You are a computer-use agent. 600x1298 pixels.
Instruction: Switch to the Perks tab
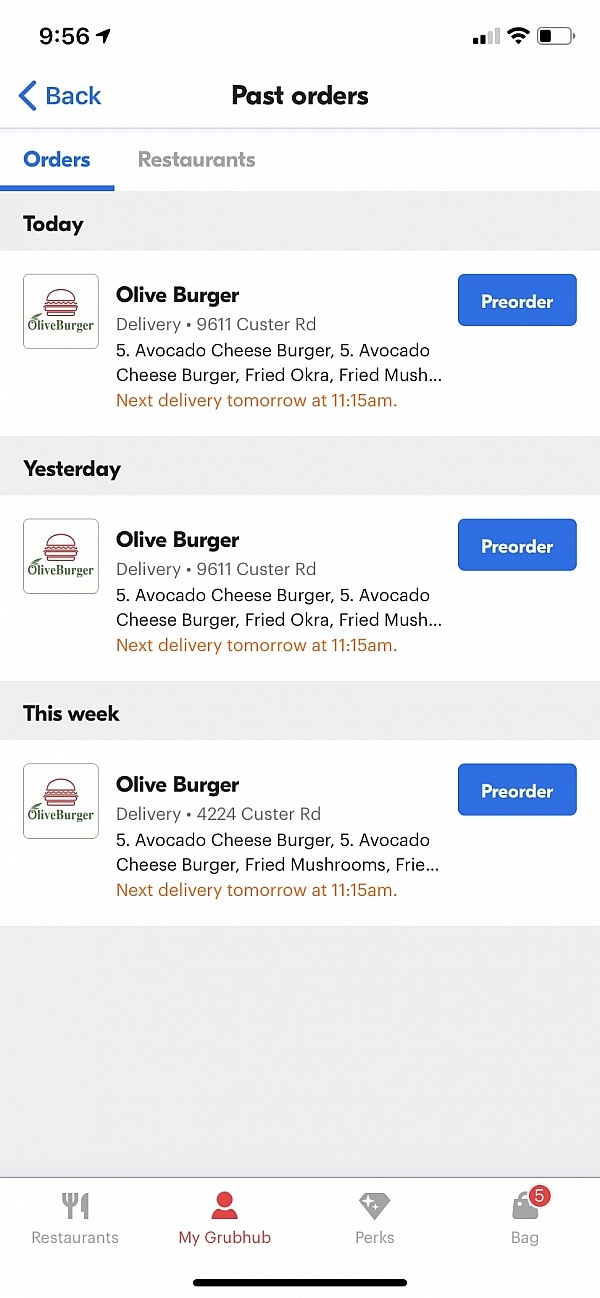click(x=375, y=1219)
